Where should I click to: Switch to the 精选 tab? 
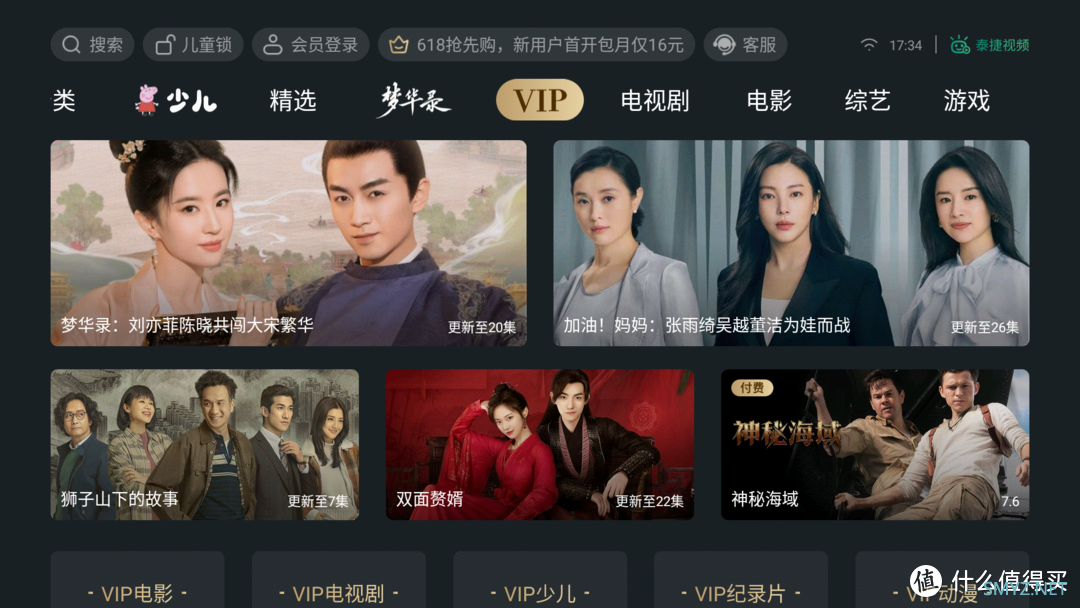coord(293,101)
